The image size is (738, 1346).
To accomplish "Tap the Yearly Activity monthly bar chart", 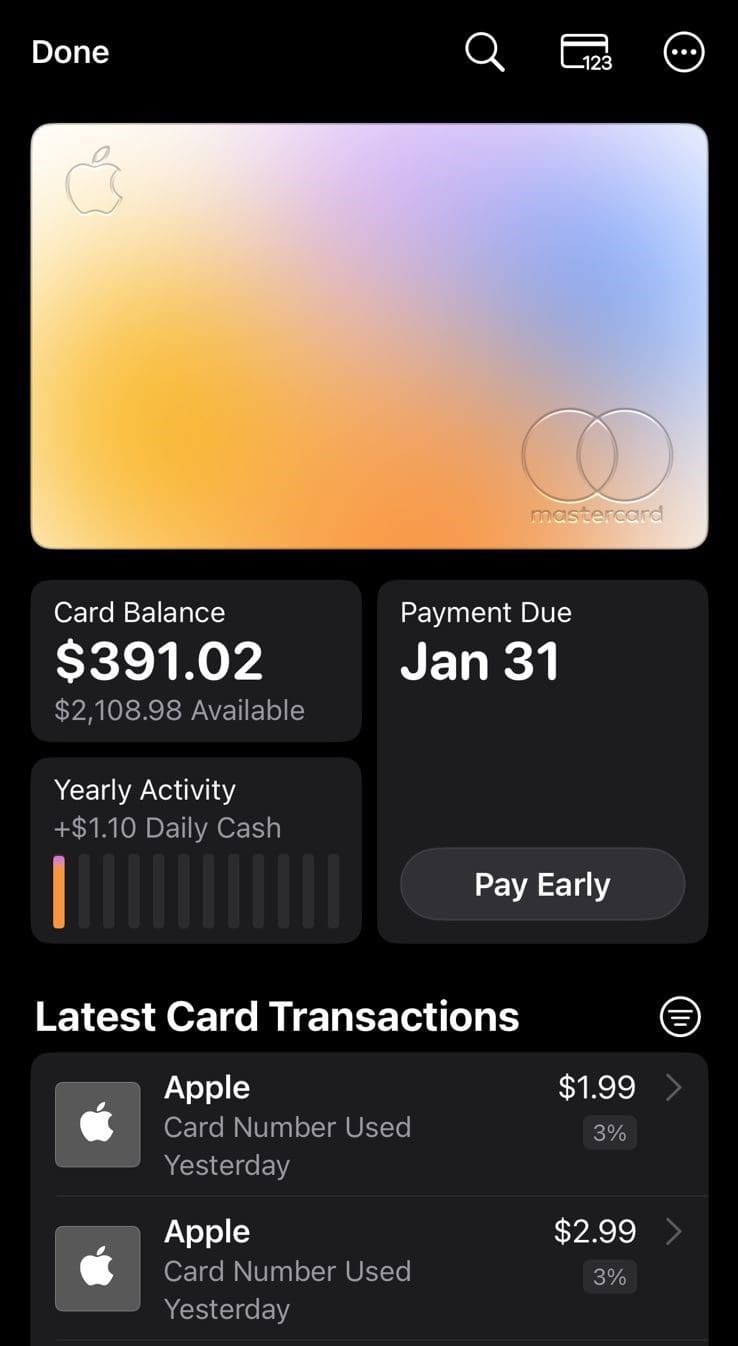I will [x=196, y=888].
